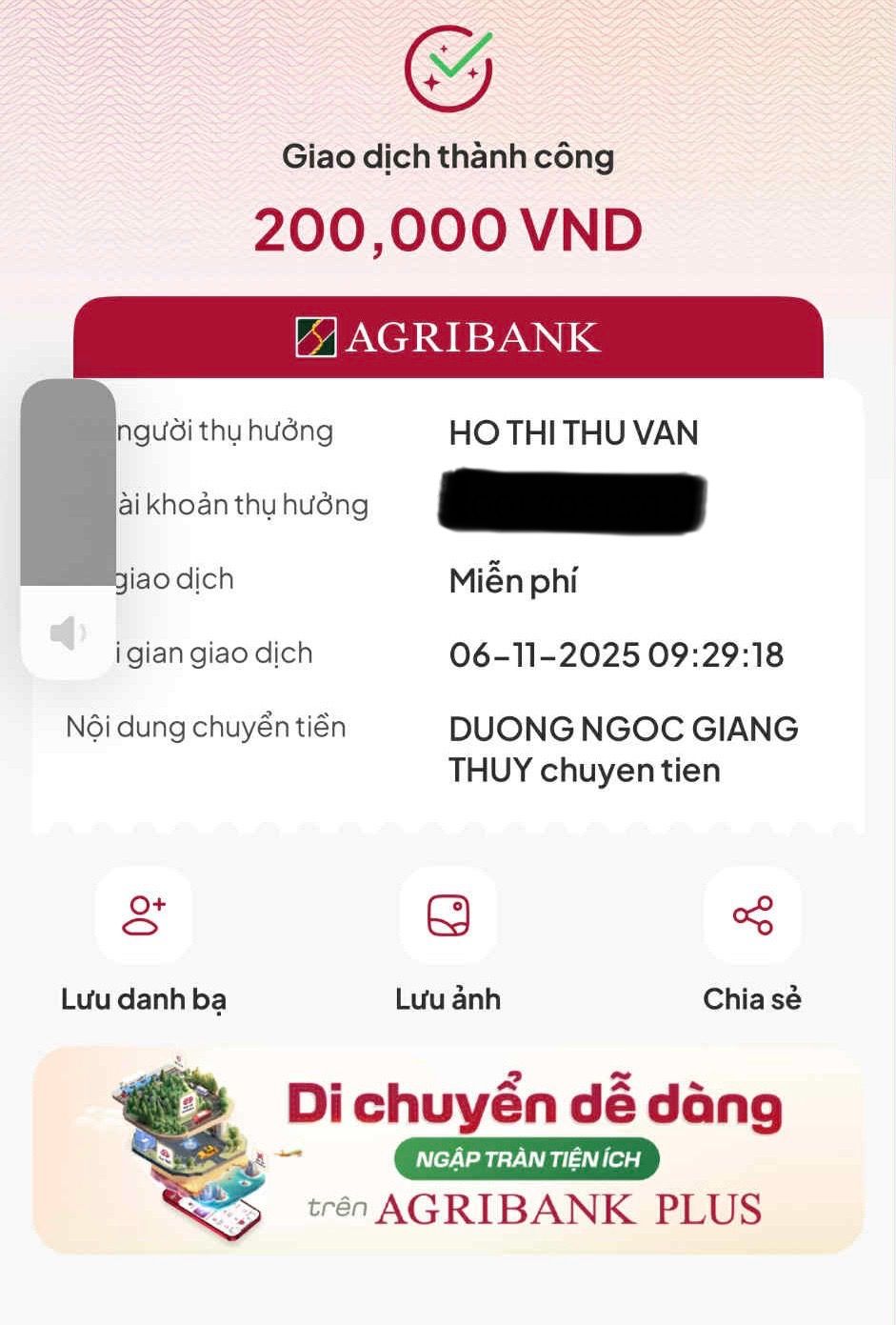896x1325 pixels.
Task: Share the transaction via Chia sẻ
Action: click(752, 916)
